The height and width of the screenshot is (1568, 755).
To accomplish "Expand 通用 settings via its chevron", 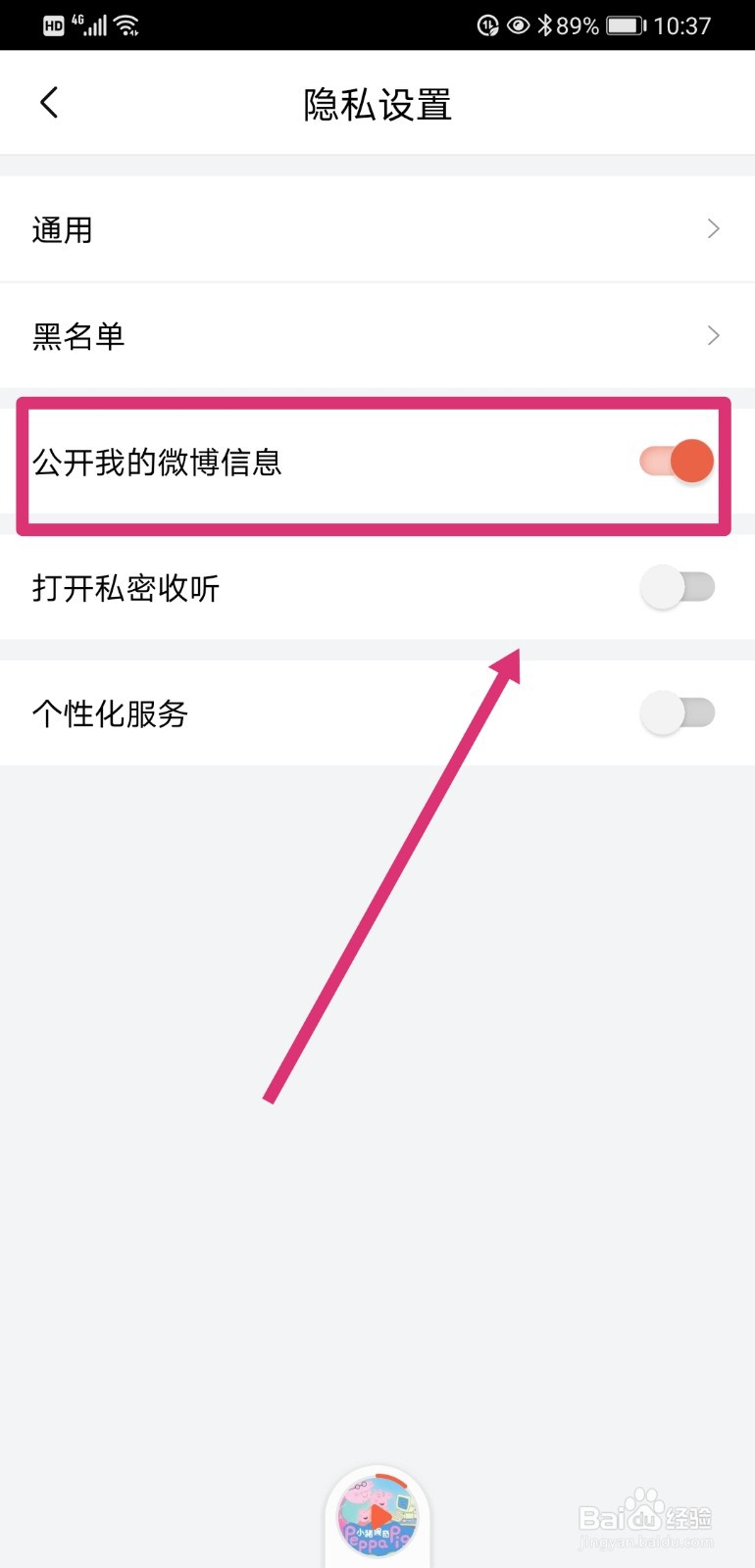I will pyautogui.click(x=713, y=228).
